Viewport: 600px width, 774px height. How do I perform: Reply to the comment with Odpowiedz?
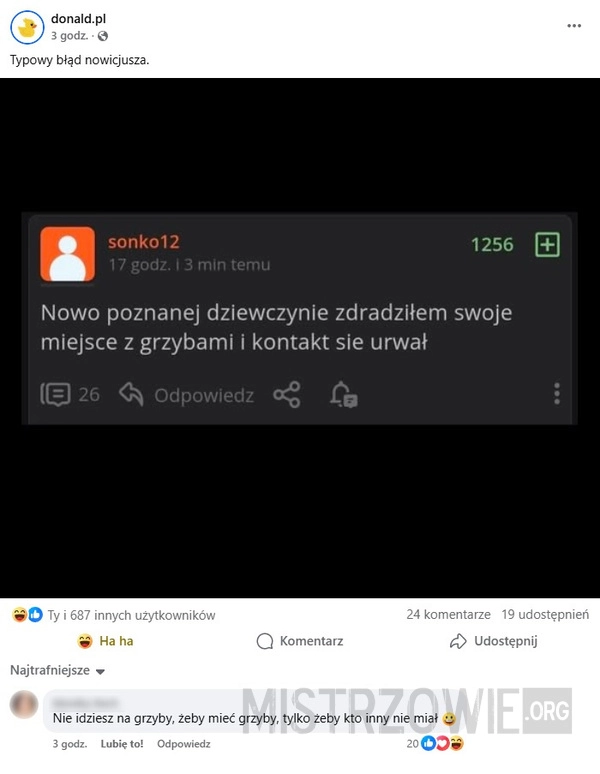coord(183,744)
